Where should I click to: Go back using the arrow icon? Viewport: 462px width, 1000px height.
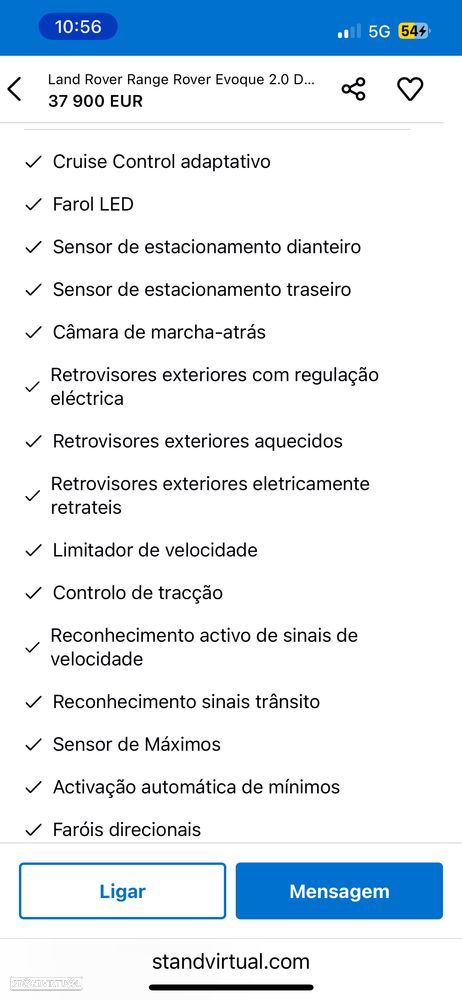[15, 89]
